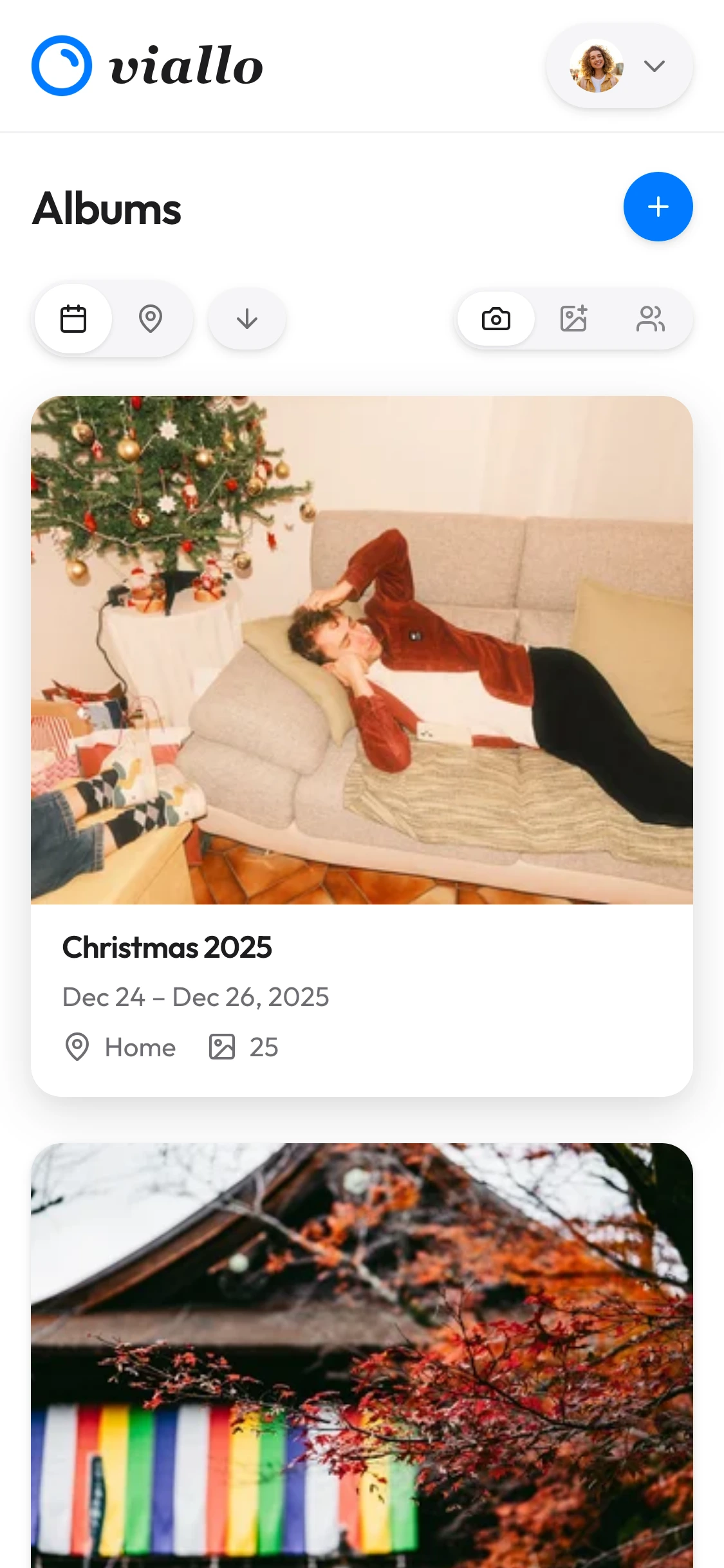
Task: Select the people icon filter
Action: point(651,318)
